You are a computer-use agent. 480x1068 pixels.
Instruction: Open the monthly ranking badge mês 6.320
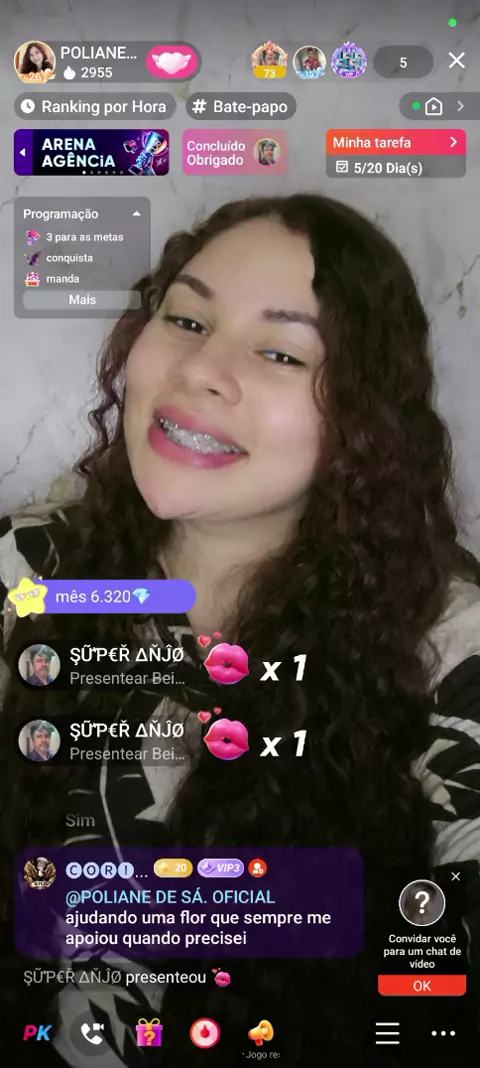pos(102,597)
